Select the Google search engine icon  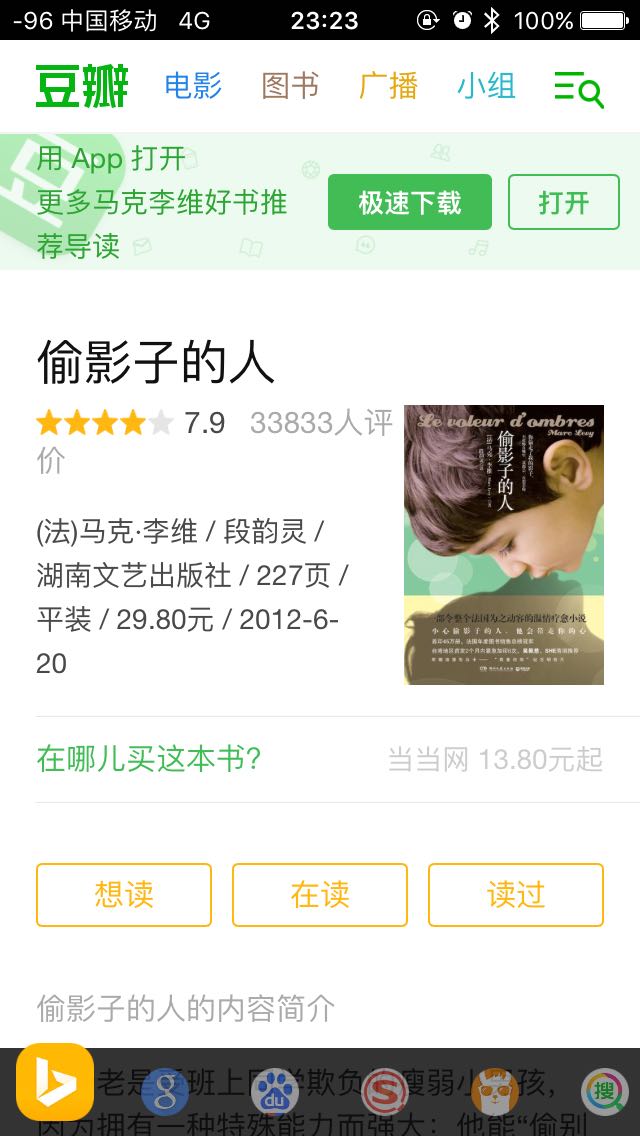[x=165, y=1091]
